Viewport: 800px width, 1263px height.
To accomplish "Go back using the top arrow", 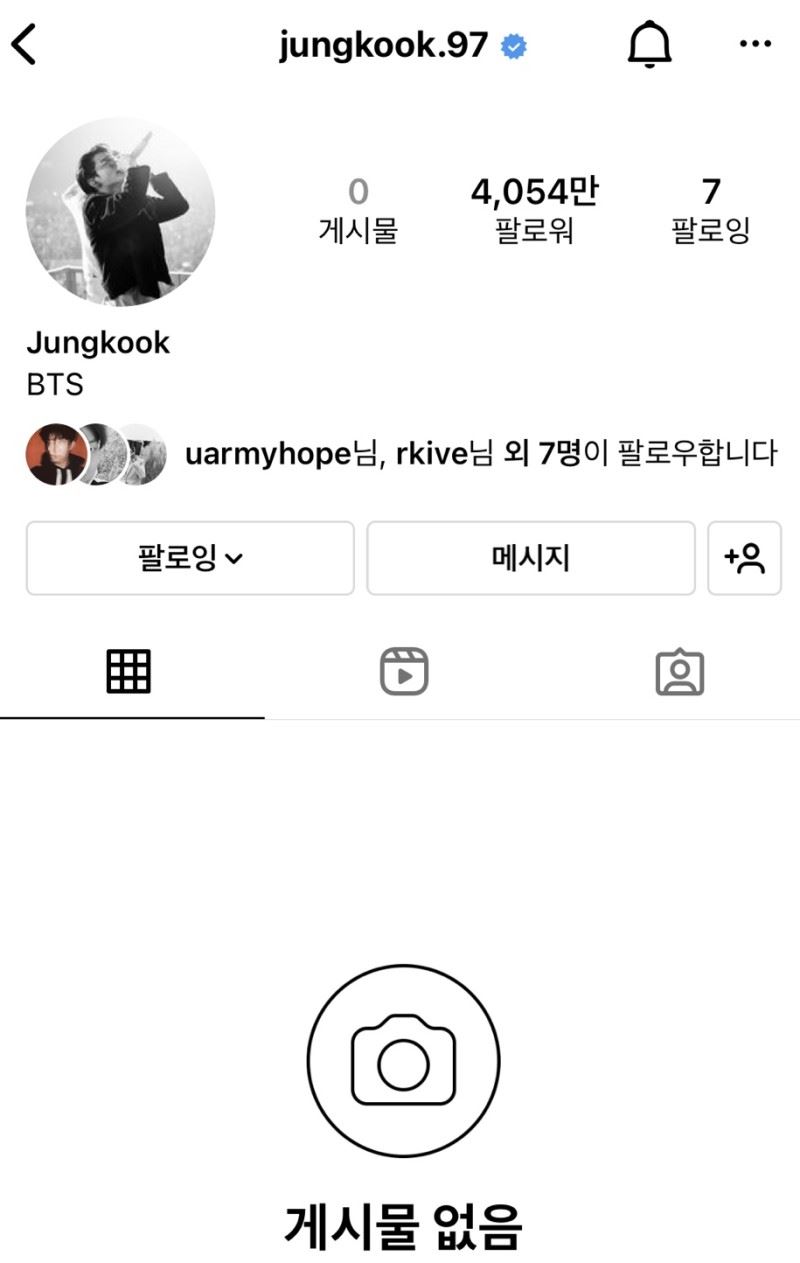I will 24,45.
